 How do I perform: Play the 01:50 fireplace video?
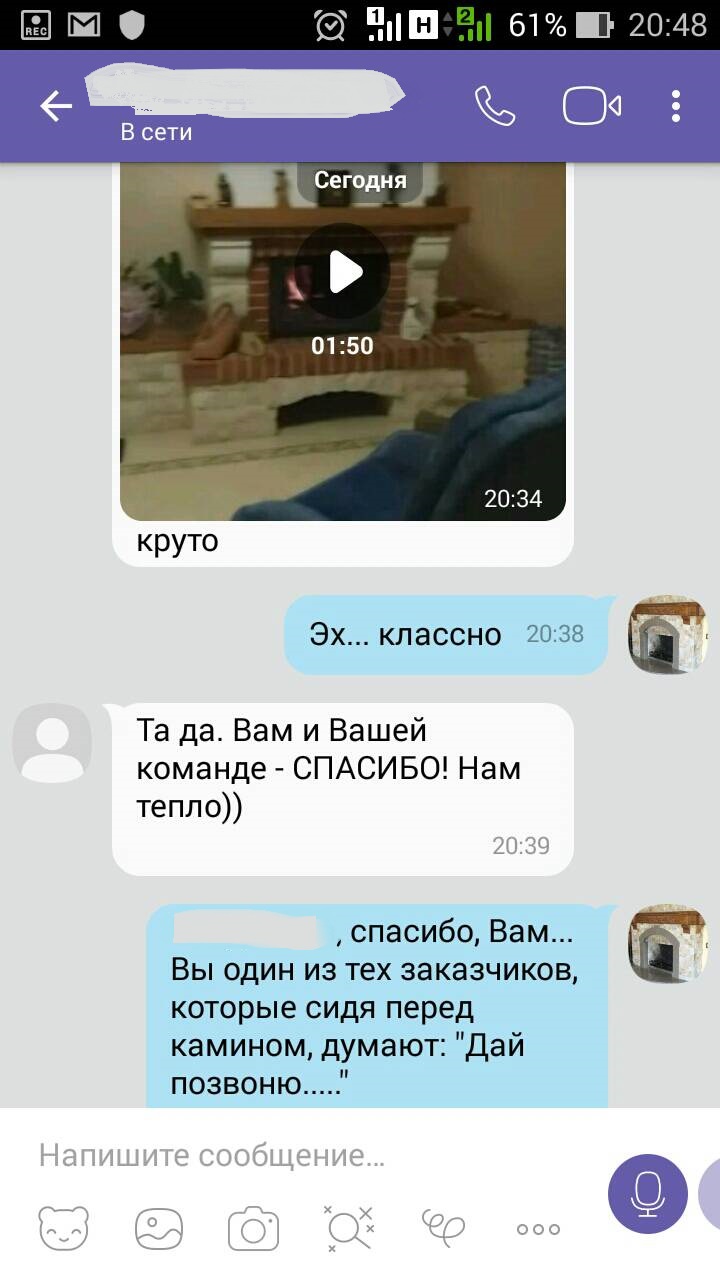point(343,271)
